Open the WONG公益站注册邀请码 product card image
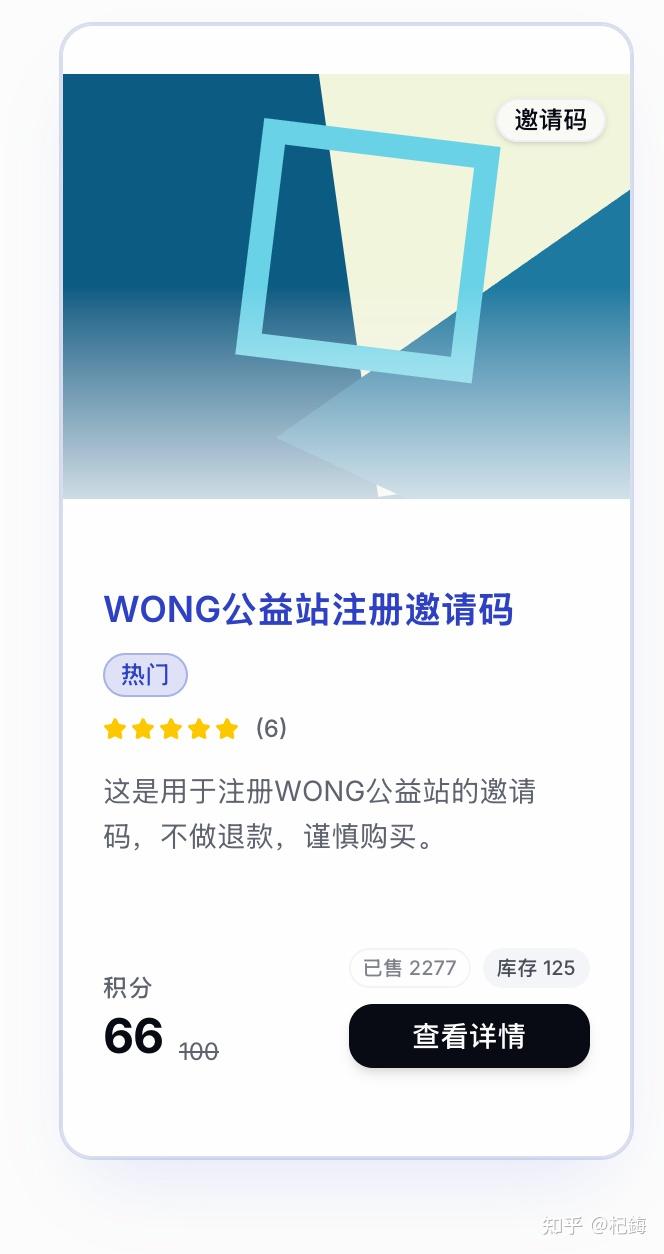 pyautogui.click(x=346, y=286)
